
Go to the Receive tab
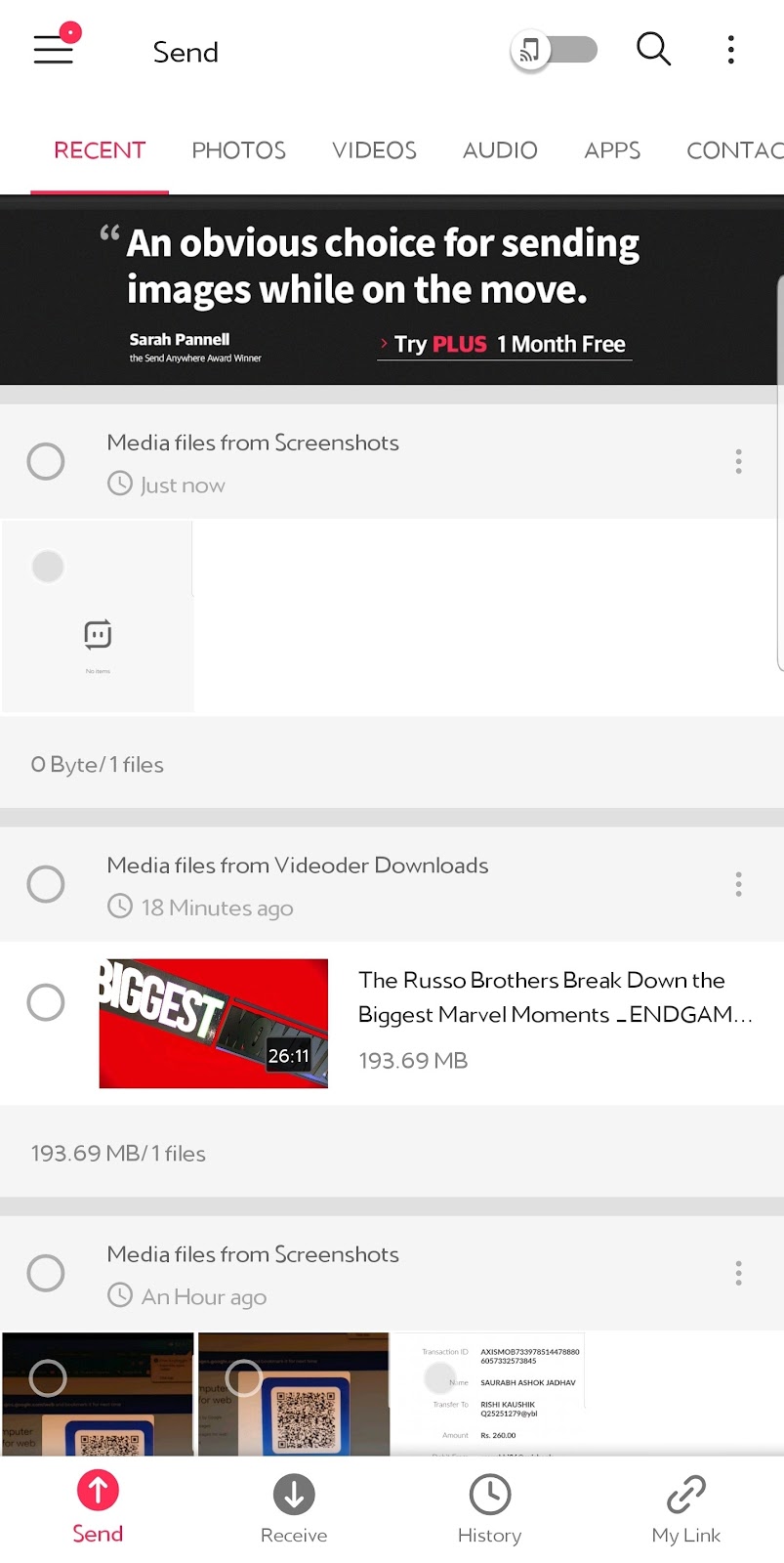click(x=294, y=1509)
